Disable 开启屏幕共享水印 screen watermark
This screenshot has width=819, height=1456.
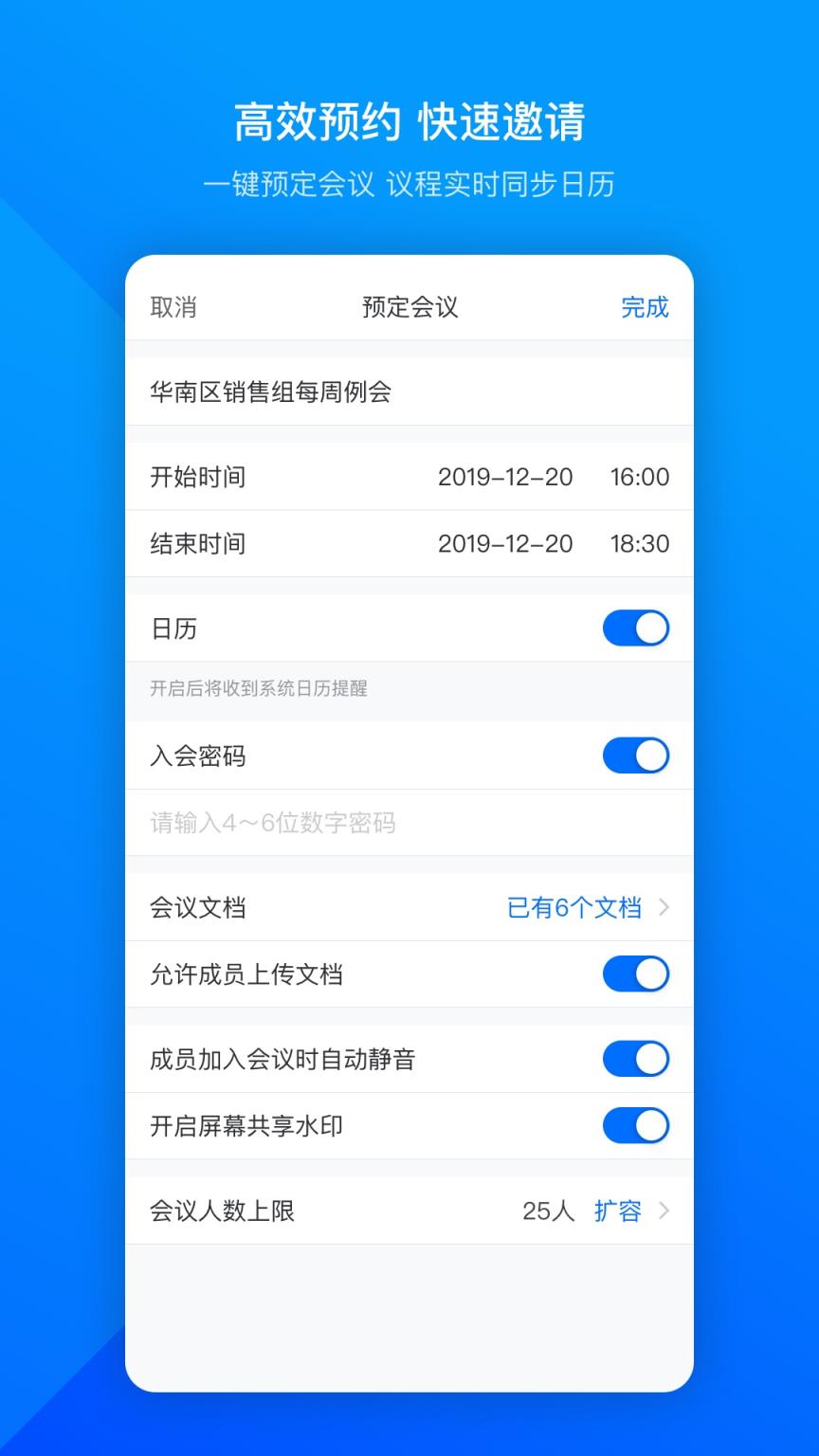(x=635, y=1126)
